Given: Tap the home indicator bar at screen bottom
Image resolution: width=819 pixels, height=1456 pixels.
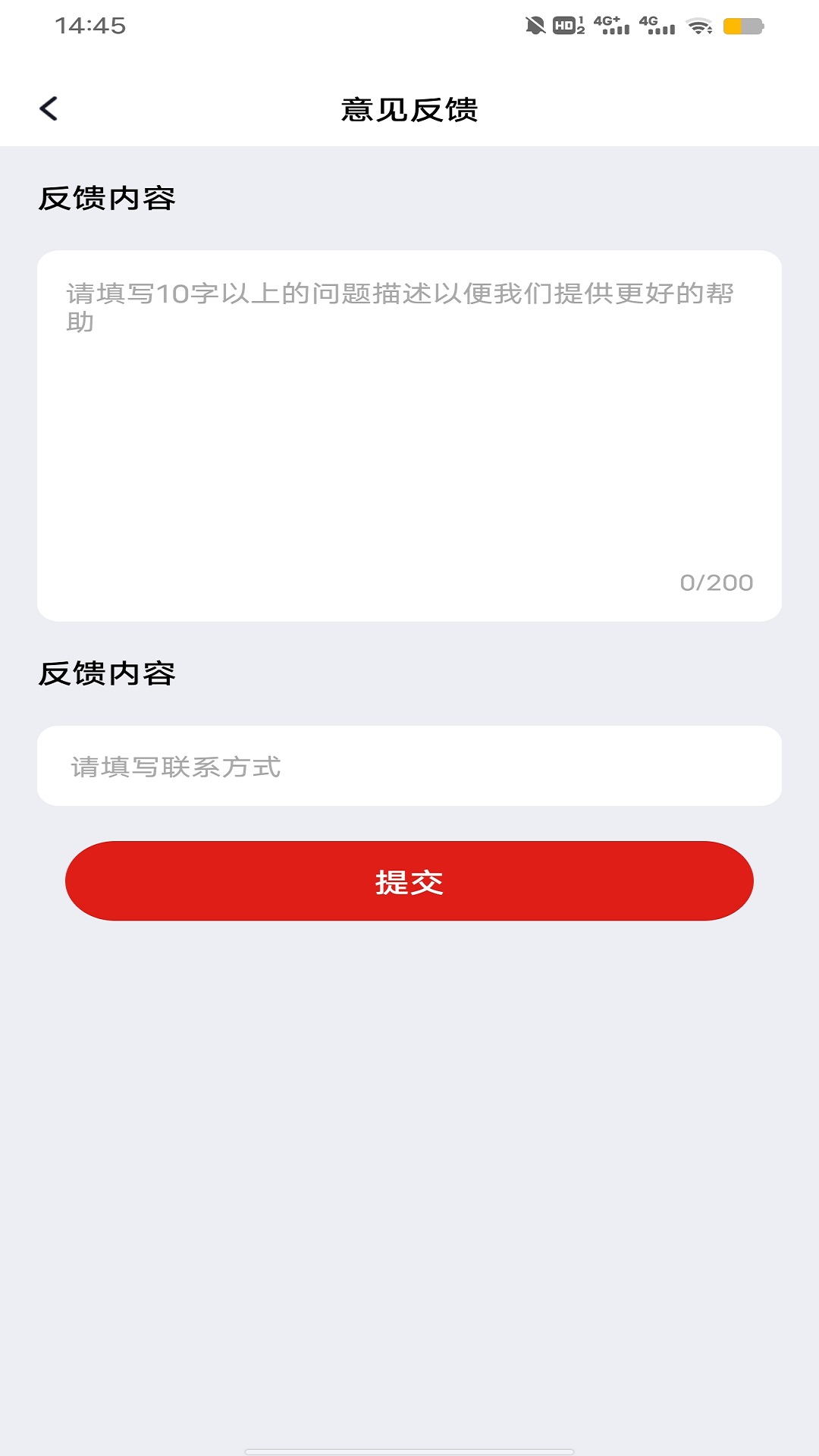Looking at the screenshot, I should pyautogui.click(x=409, y=1451).
